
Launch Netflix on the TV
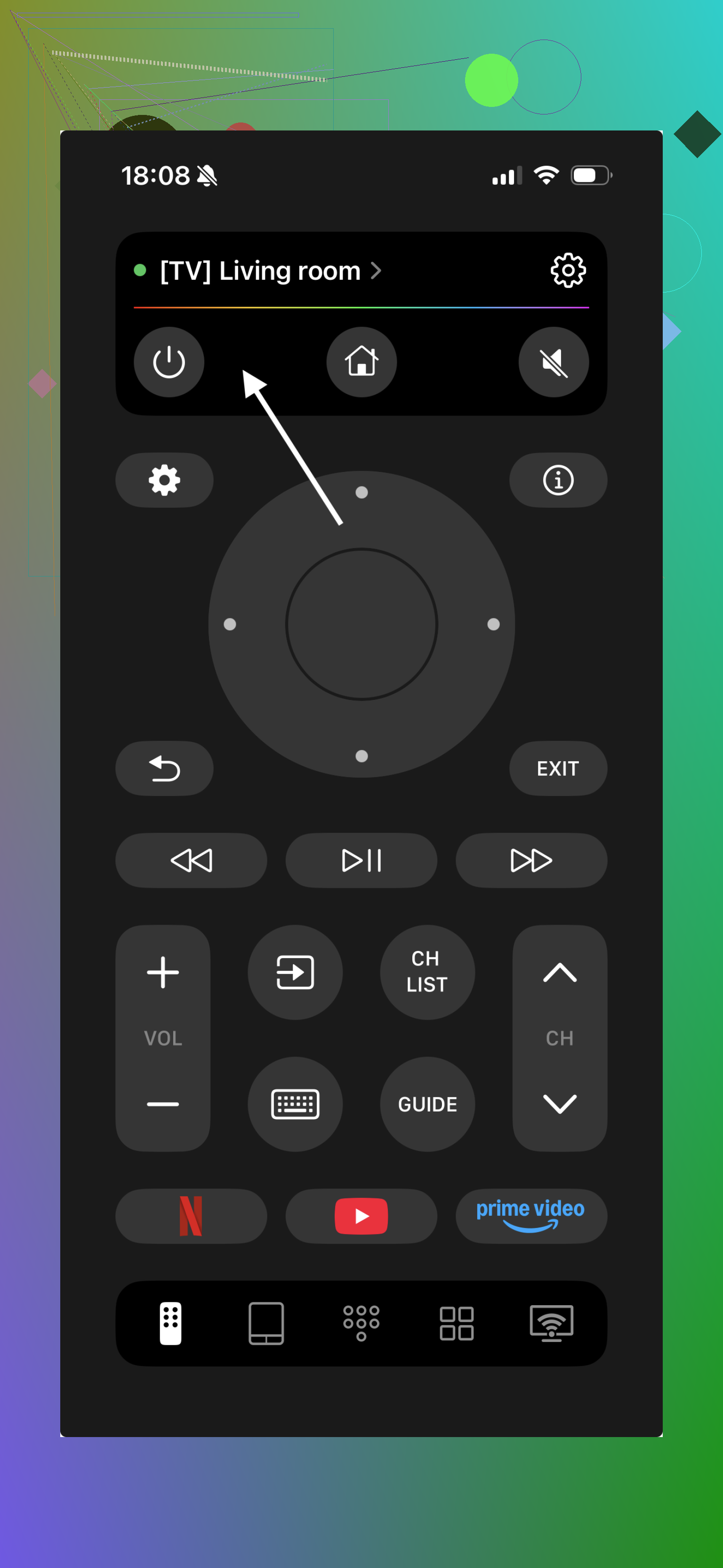click(x=191, y=1216)
